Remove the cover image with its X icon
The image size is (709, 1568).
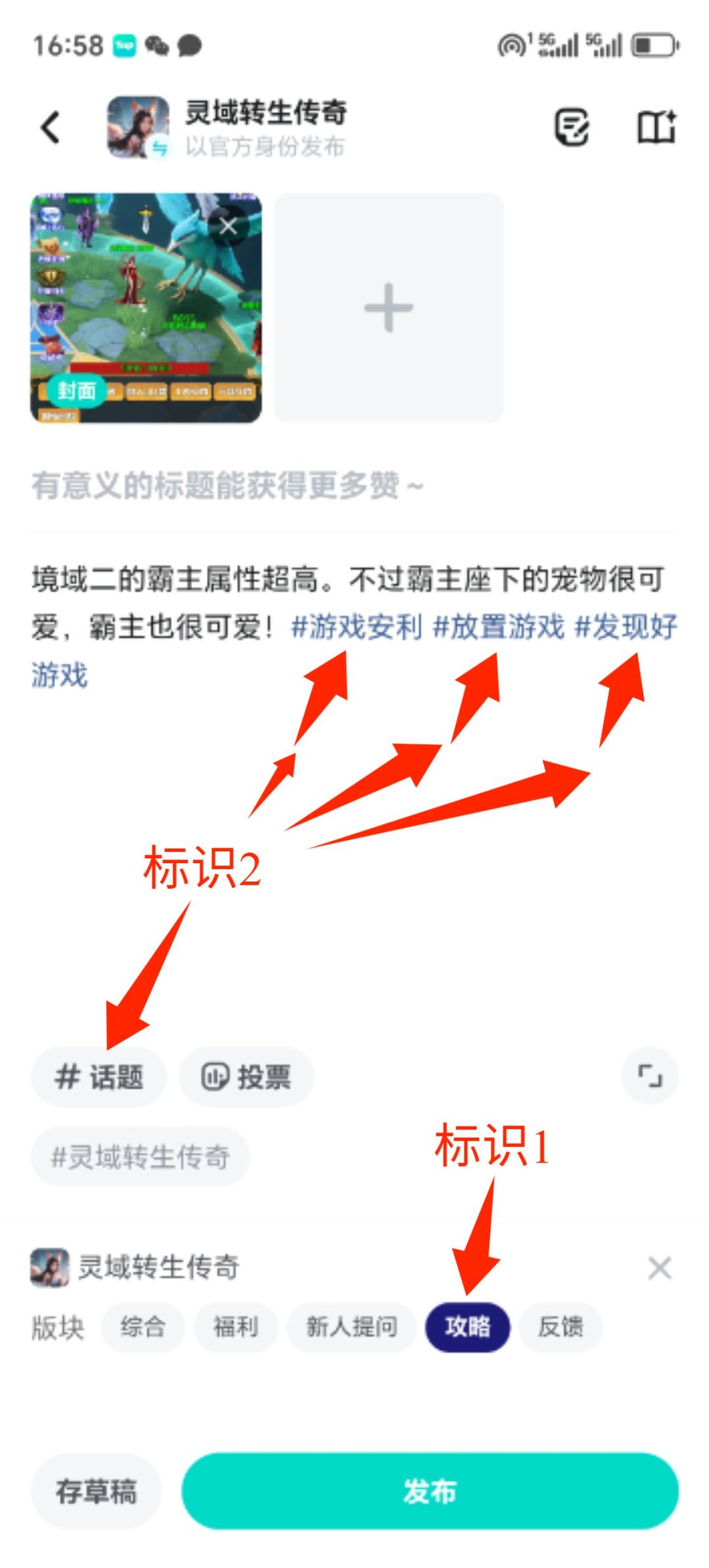click(228, 227)
